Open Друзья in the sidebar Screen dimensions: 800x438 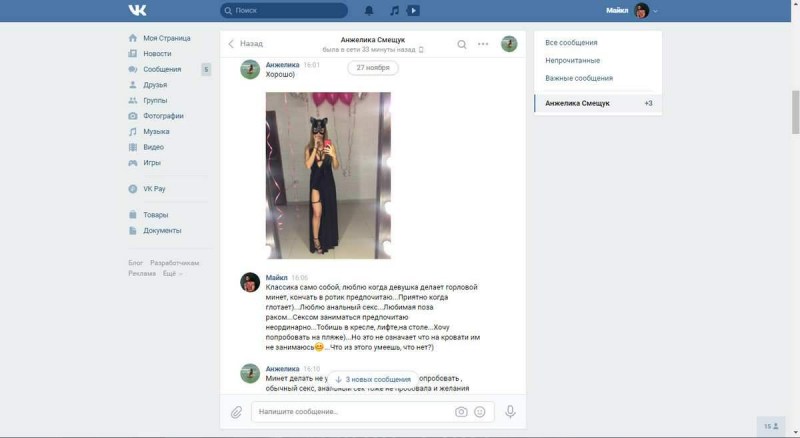(155, 85)
